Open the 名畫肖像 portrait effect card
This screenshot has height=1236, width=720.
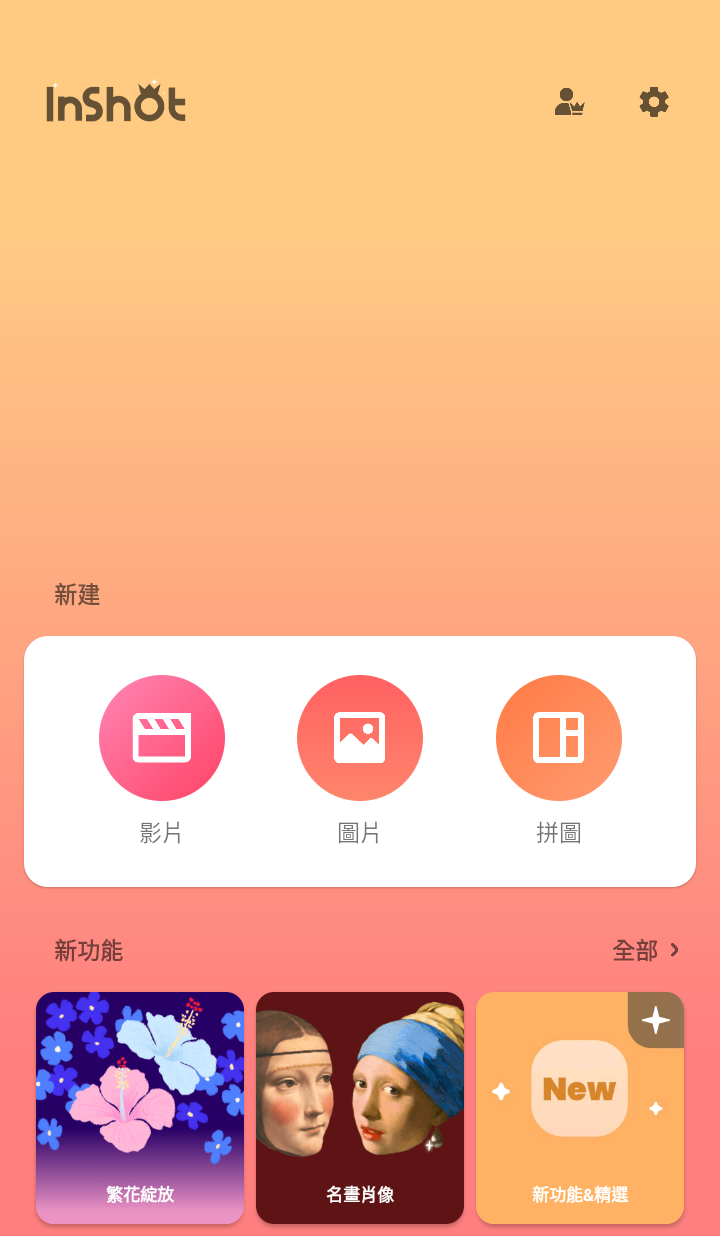point(360,1107)
